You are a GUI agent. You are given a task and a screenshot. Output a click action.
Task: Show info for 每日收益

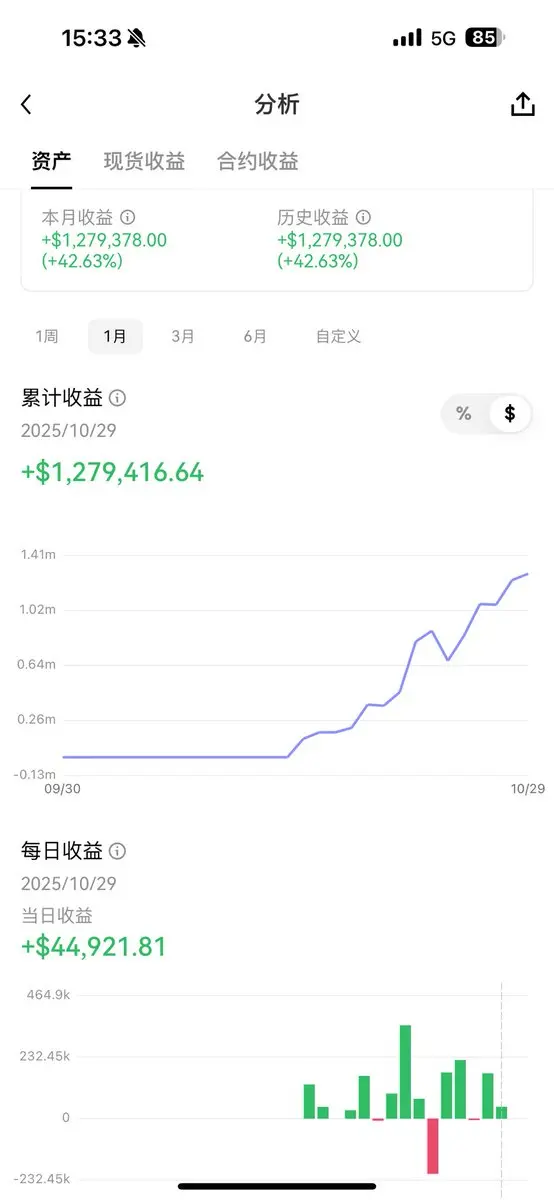(x=117, y=851)
